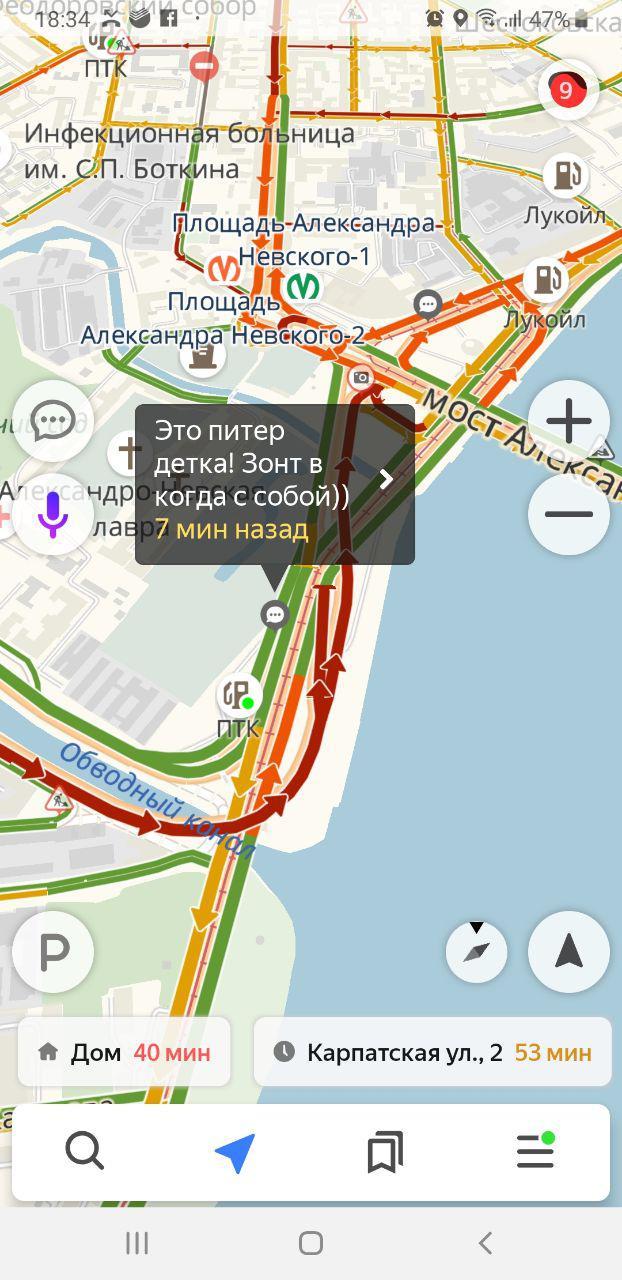
Task: Go back with the system button
Action: [485, 1243]
